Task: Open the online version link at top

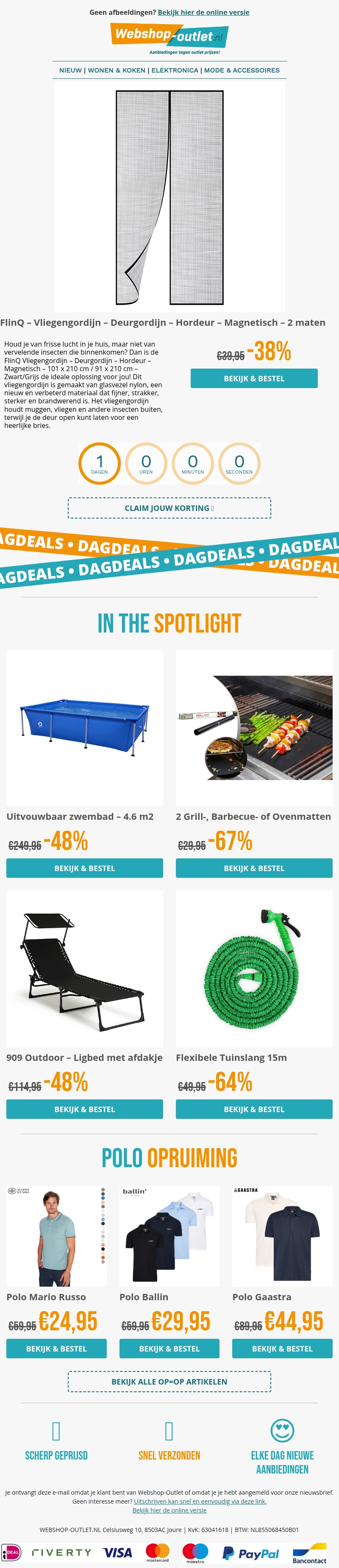Action: 203,12
